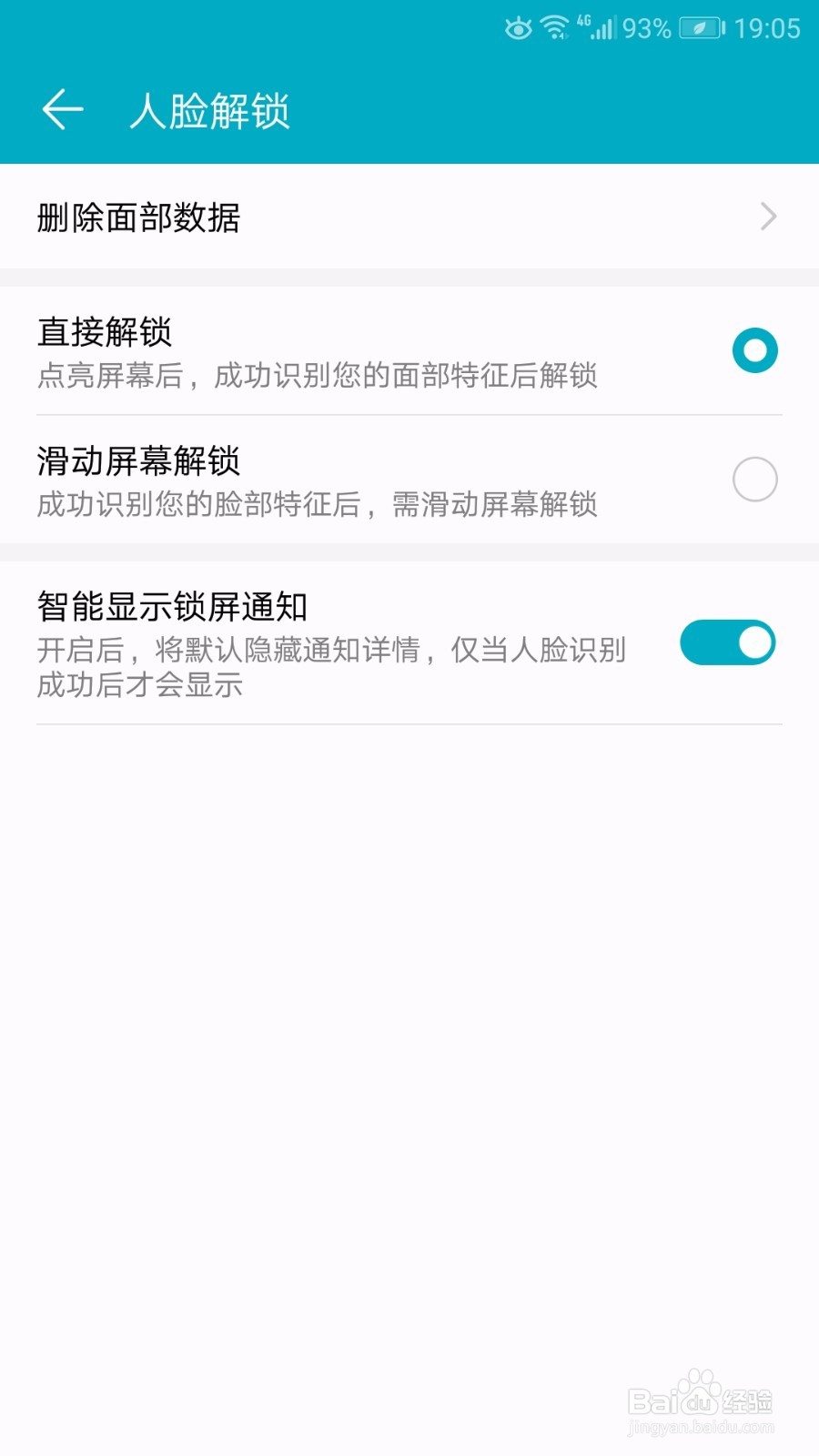Tap the Wi-Fi icon in status bar

pos(553,27)
